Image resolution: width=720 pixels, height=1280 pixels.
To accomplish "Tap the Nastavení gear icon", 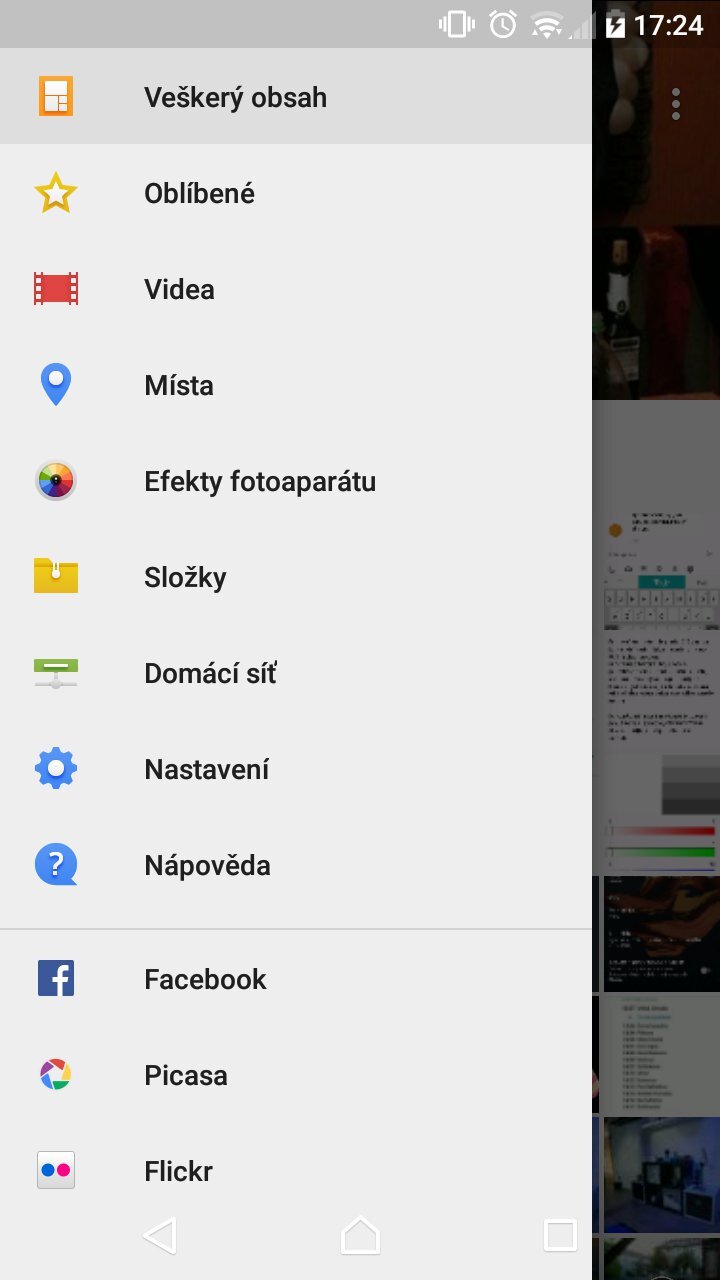I will point(55,768).
